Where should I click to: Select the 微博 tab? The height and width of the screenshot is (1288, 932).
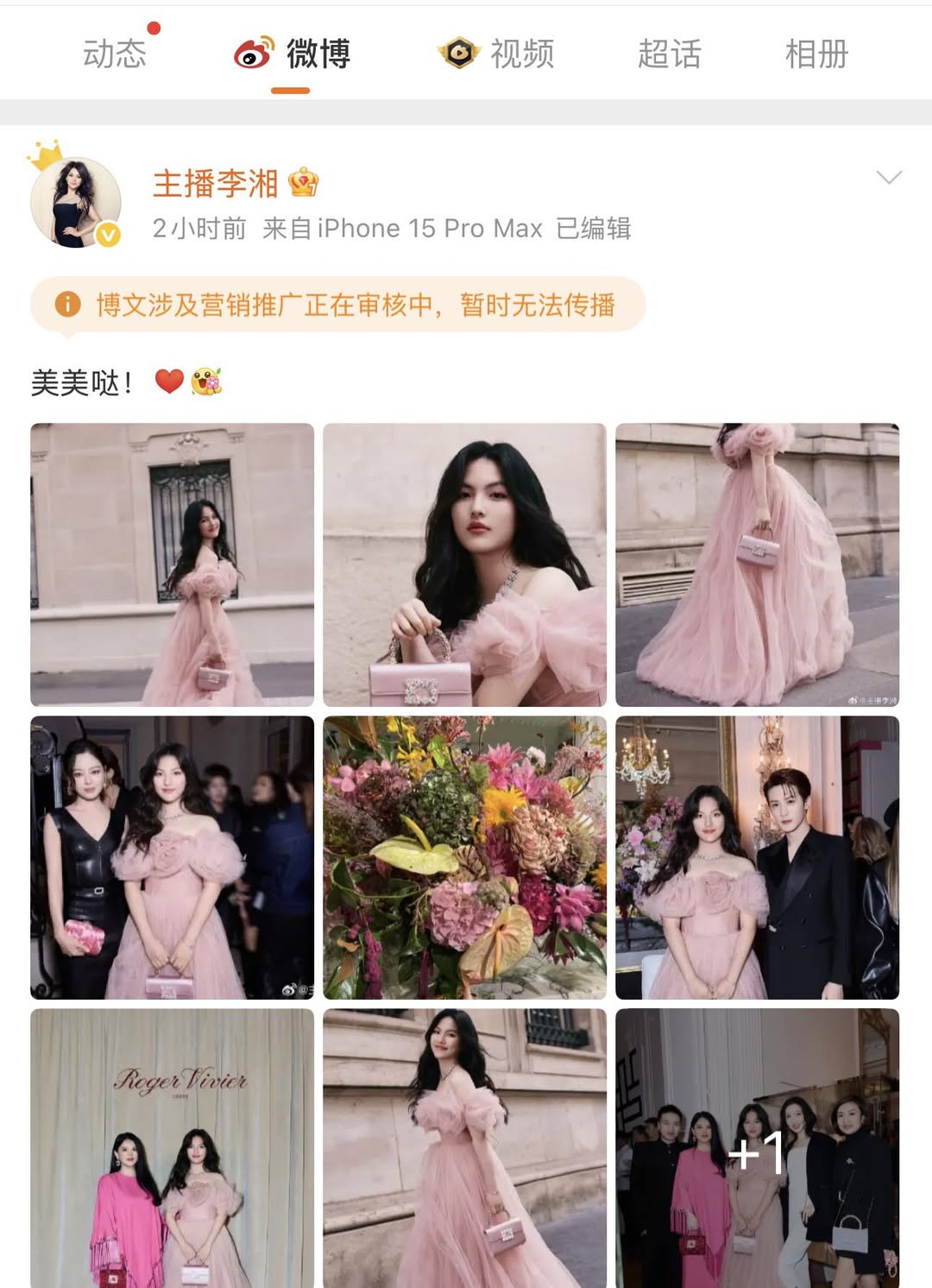(293, 54)
